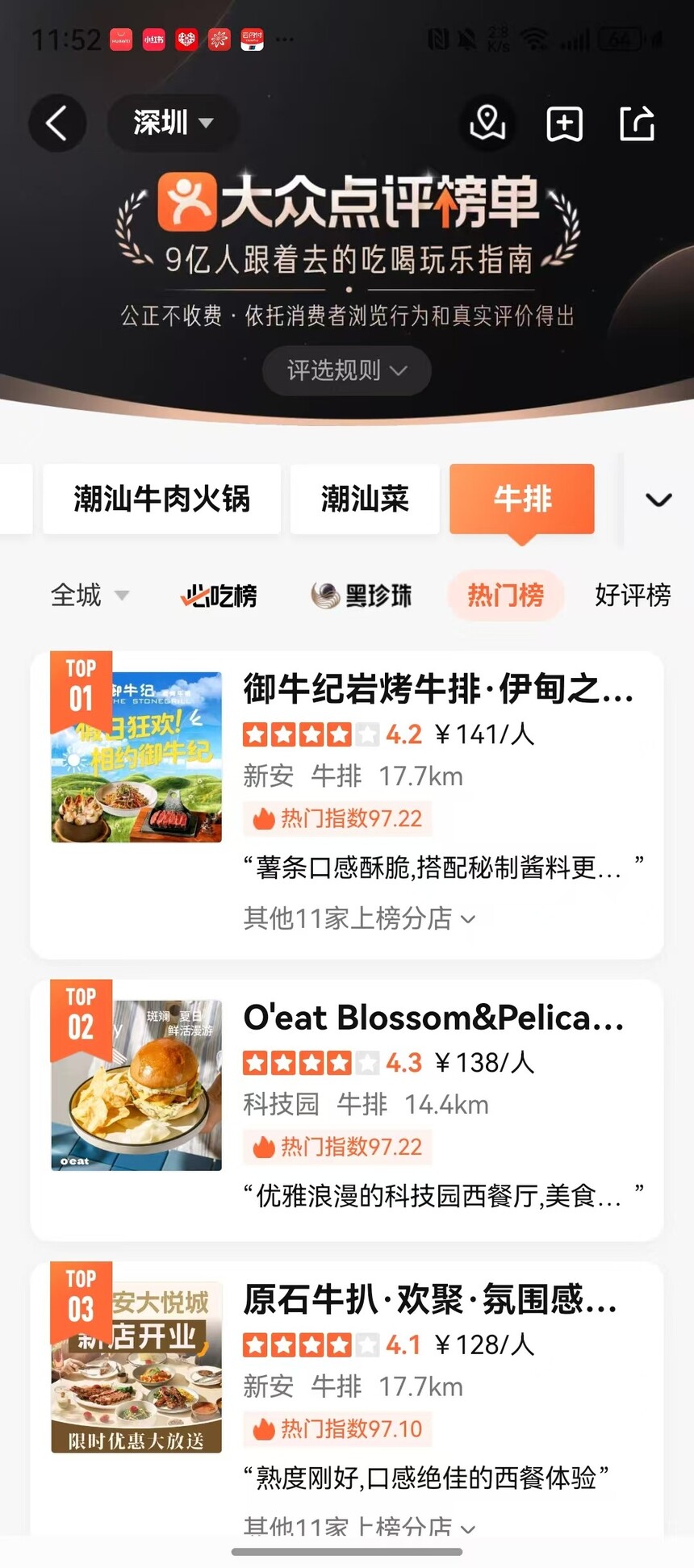Open the 全城 area filter
Image resolution: width=694 pixels, height=1568 pixels.
(89, 596)
